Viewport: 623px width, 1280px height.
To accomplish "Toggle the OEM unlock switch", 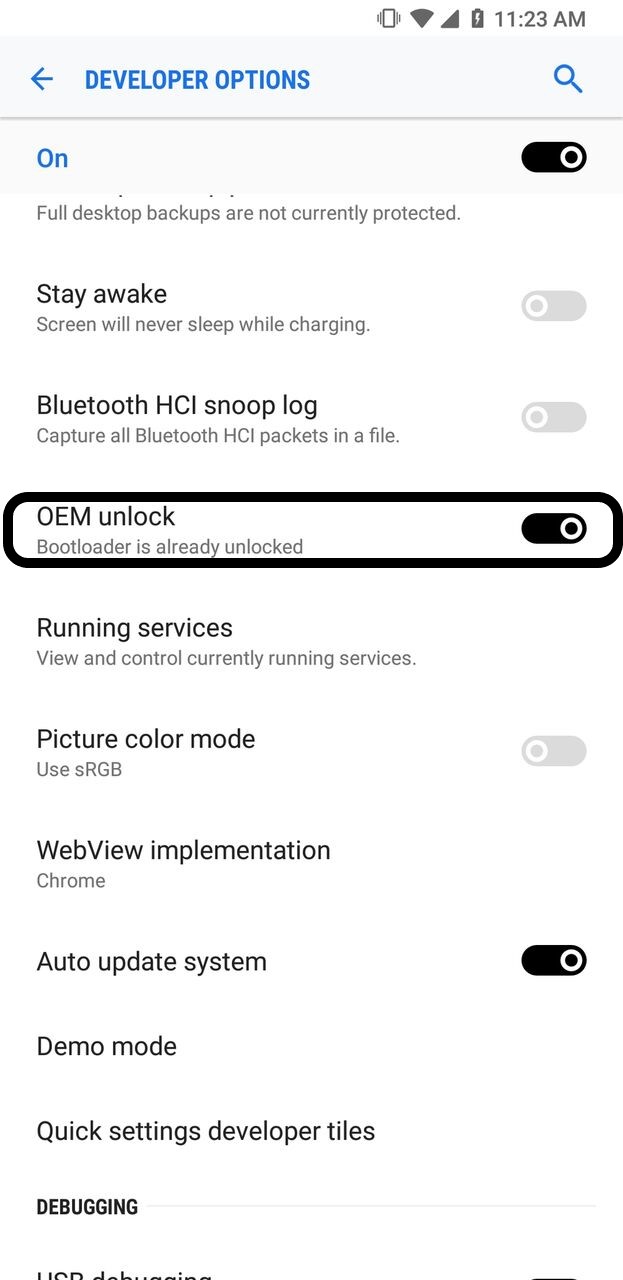I will coord(553,528).
